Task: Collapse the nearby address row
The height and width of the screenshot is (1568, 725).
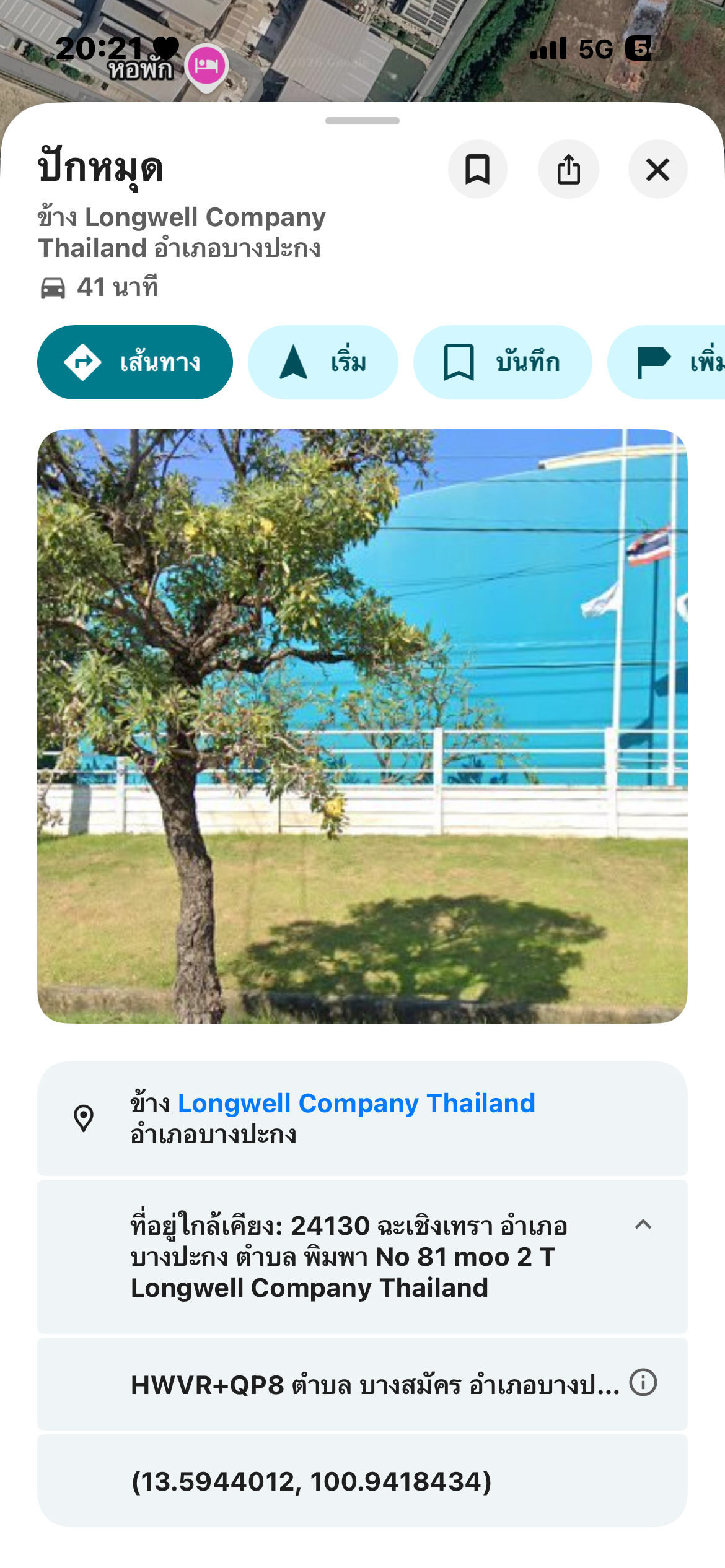Action: (643, 1224)
